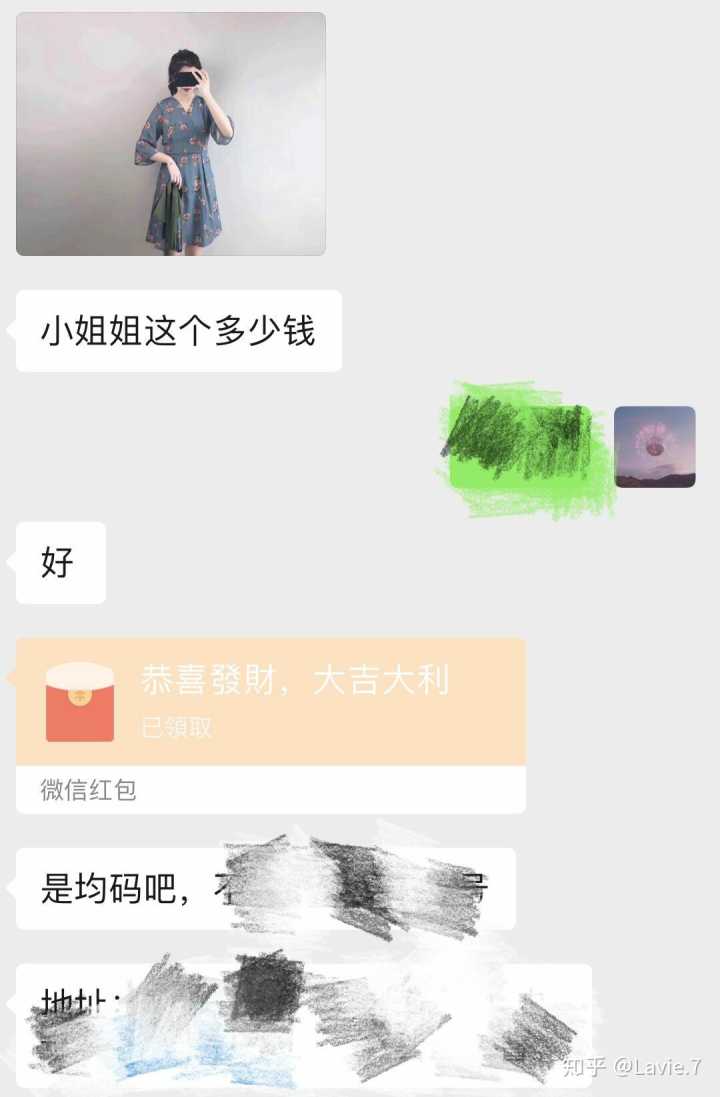The height and width of the screenshot is (1097, 720).
Task: View the sender's profile avatar
Action: 655,447
